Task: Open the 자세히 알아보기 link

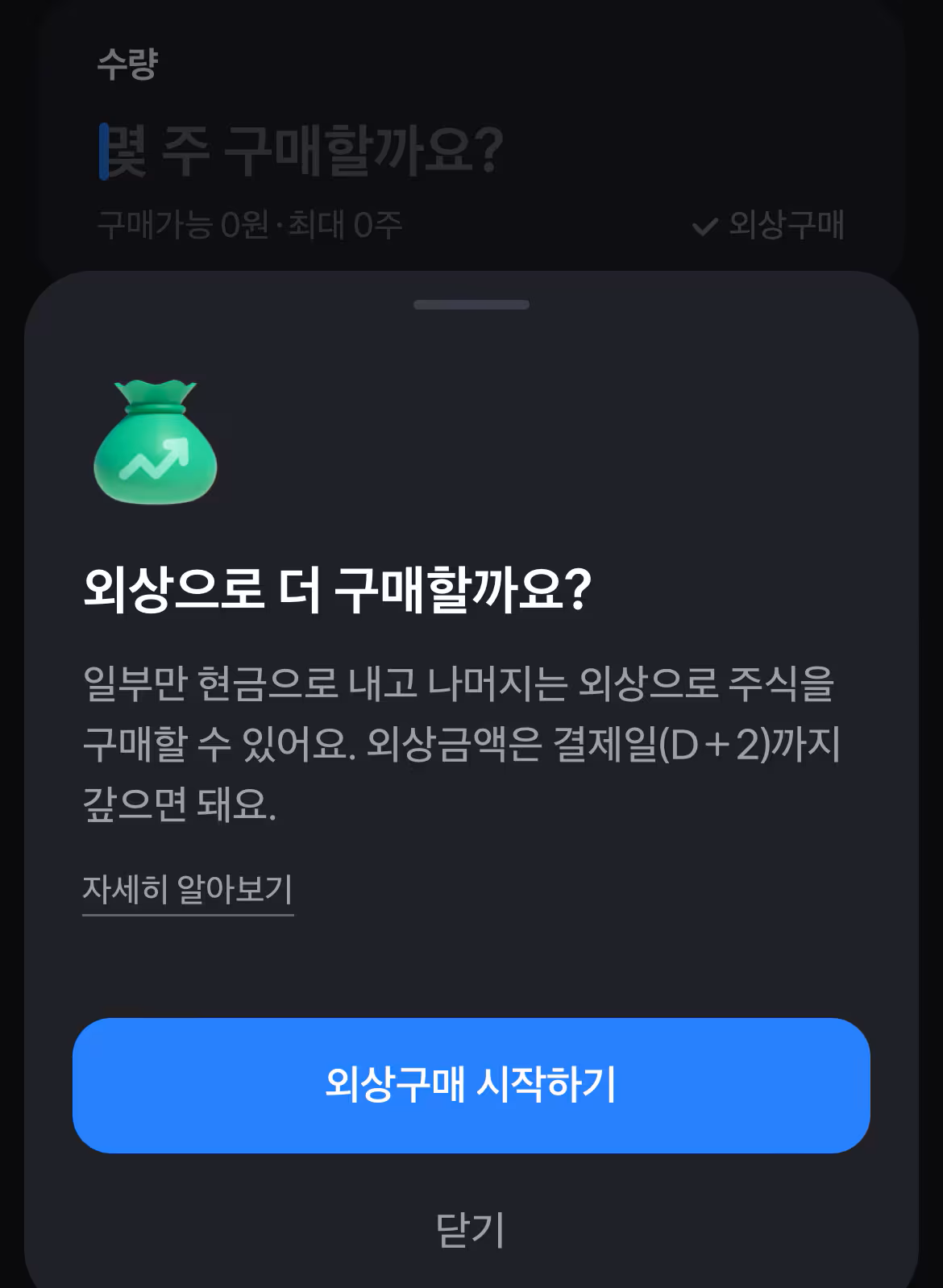Action: coord(187,890)
